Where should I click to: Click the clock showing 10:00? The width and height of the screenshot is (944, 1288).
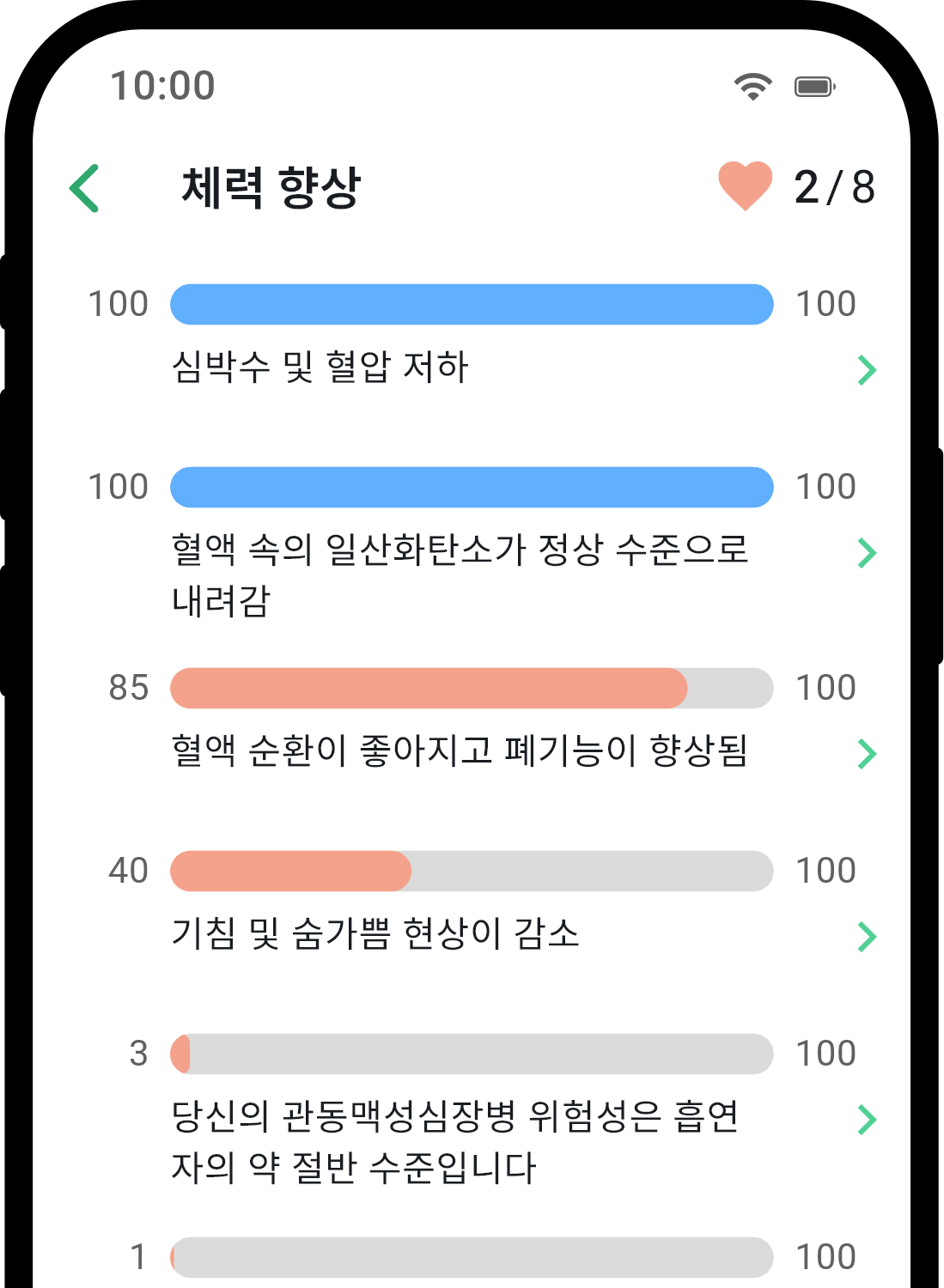[163, 84]
